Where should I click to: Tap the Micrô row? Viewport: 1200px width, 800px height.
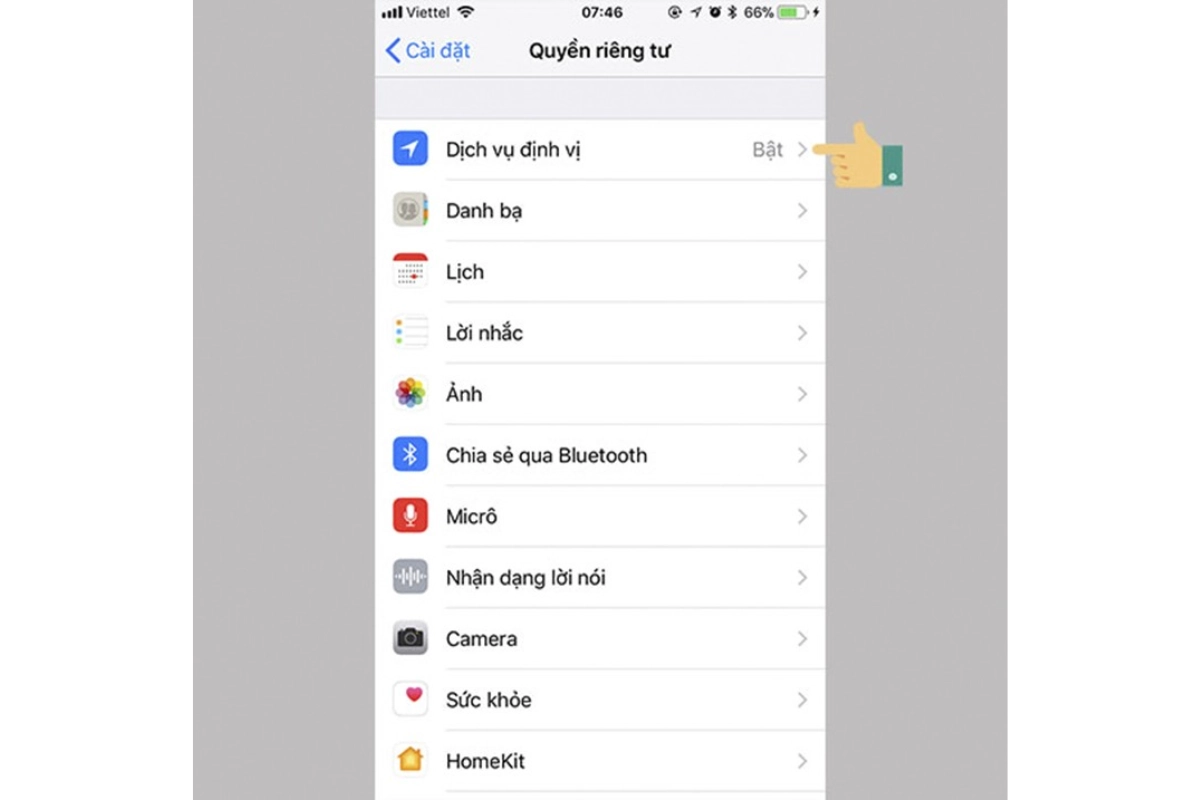[600, 516]
